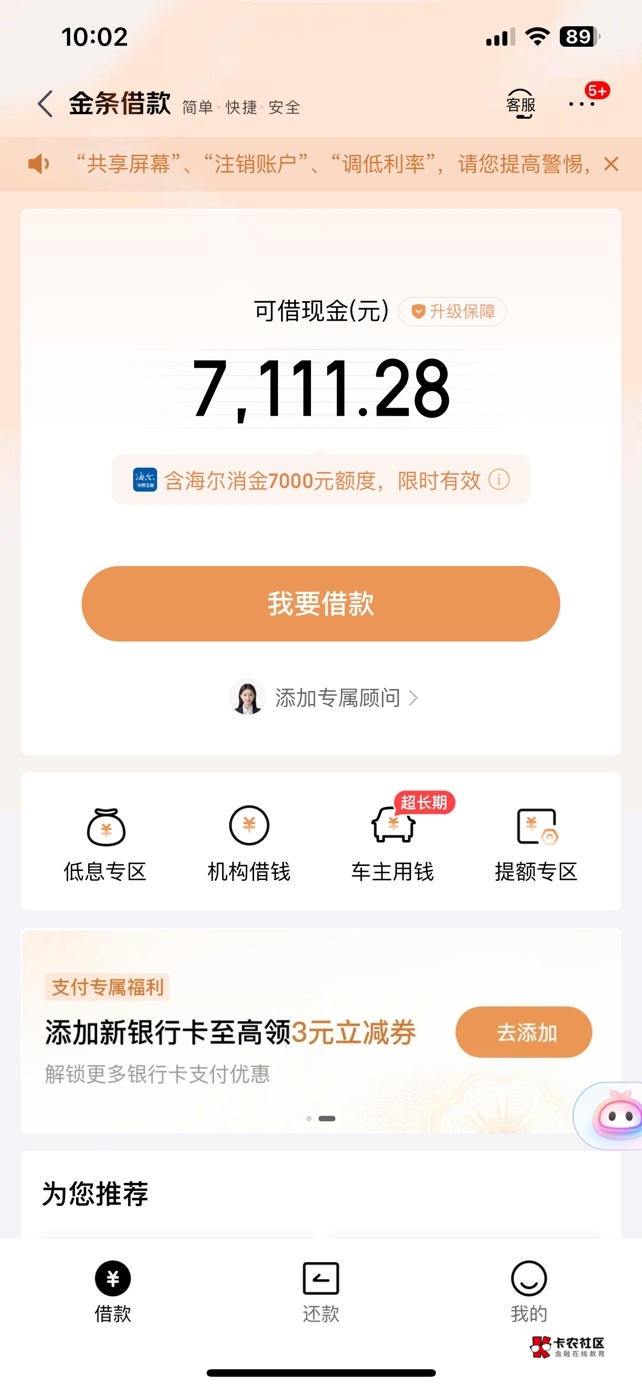The height and width of the screenshot is (1389, 642).
Task: Switch to 还款 tab
Action: coord(321,1292)
